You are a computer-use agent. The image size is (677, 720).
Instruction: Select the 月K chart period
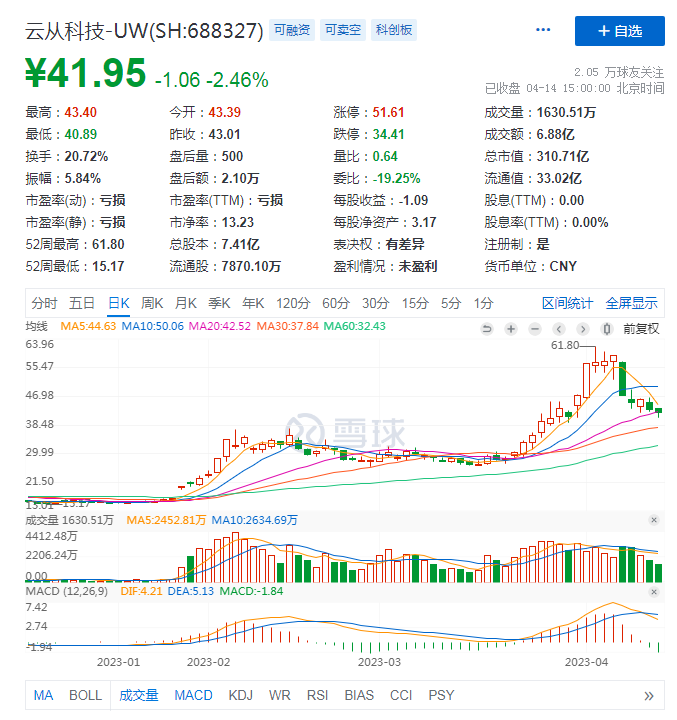coord(186,303)
